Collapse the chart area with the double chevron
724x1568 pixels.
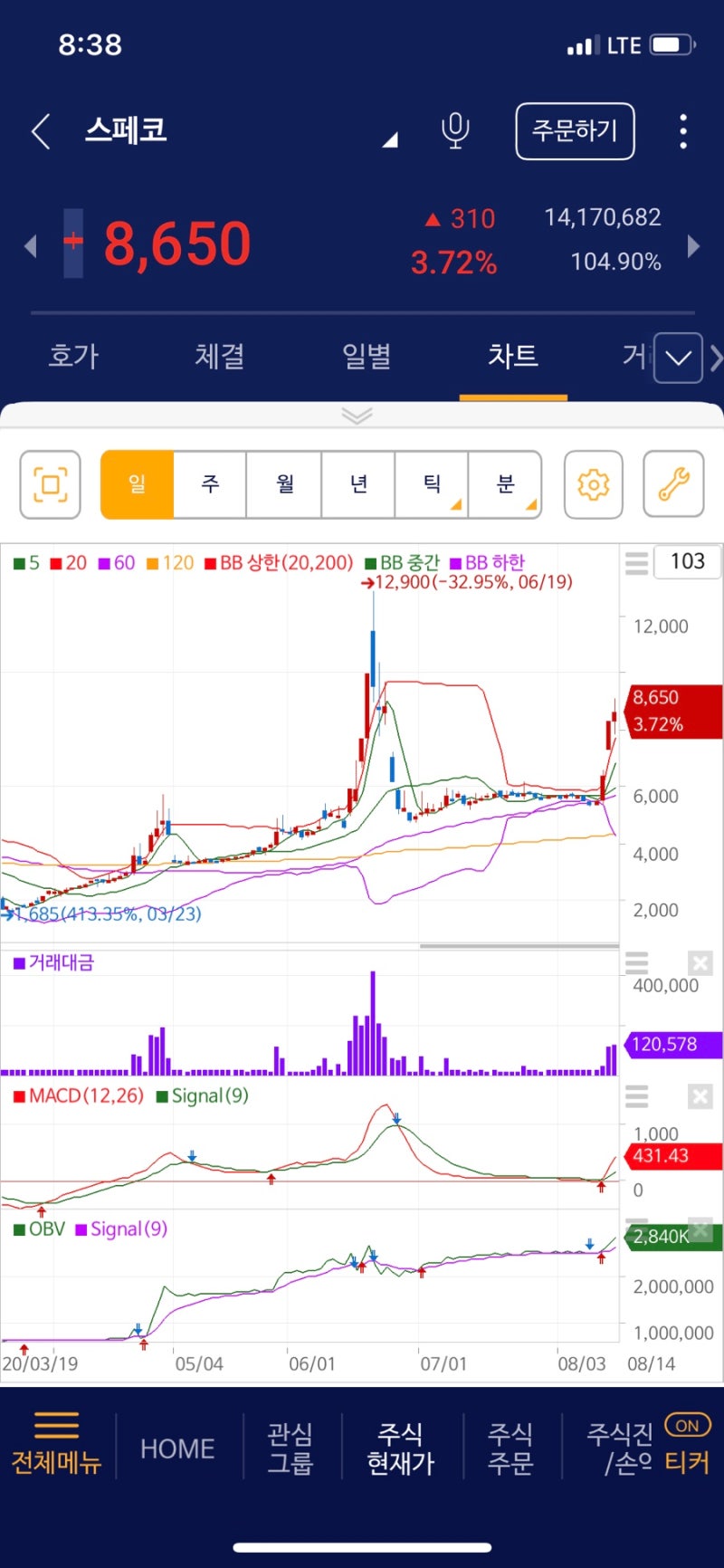(x=357, y=416)
